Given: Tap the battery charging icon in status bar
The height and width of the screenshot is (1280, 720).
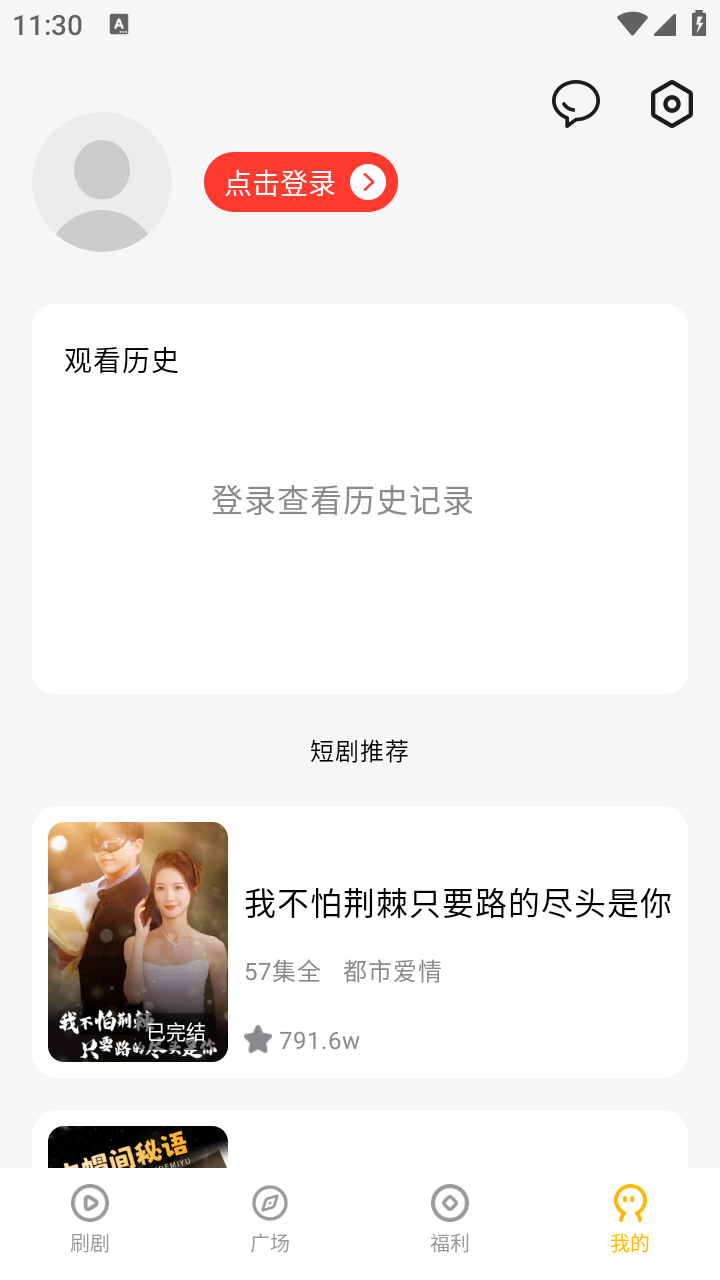Looking at the screenshot, I should click(x=699, y=24).
